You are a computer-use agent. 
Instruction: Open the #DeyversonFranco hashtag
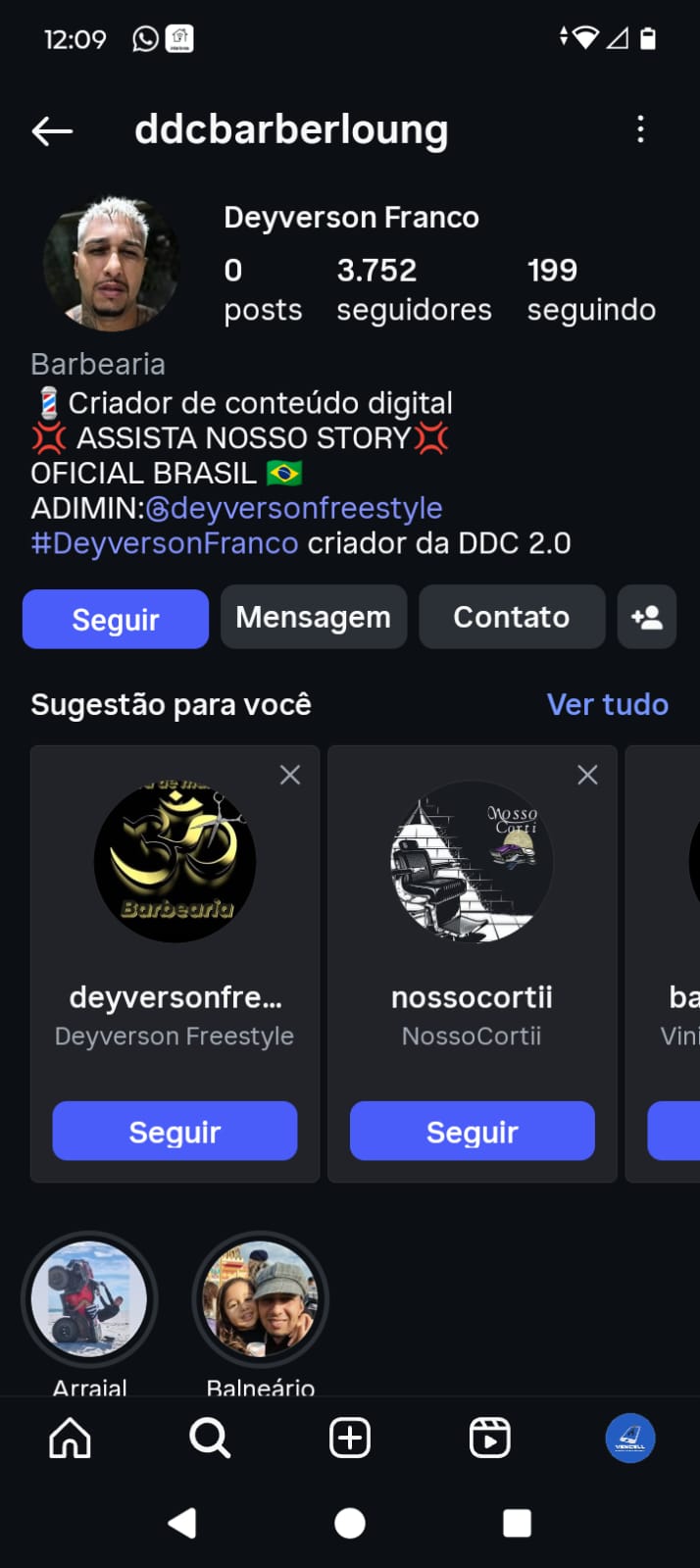(165, 543)
